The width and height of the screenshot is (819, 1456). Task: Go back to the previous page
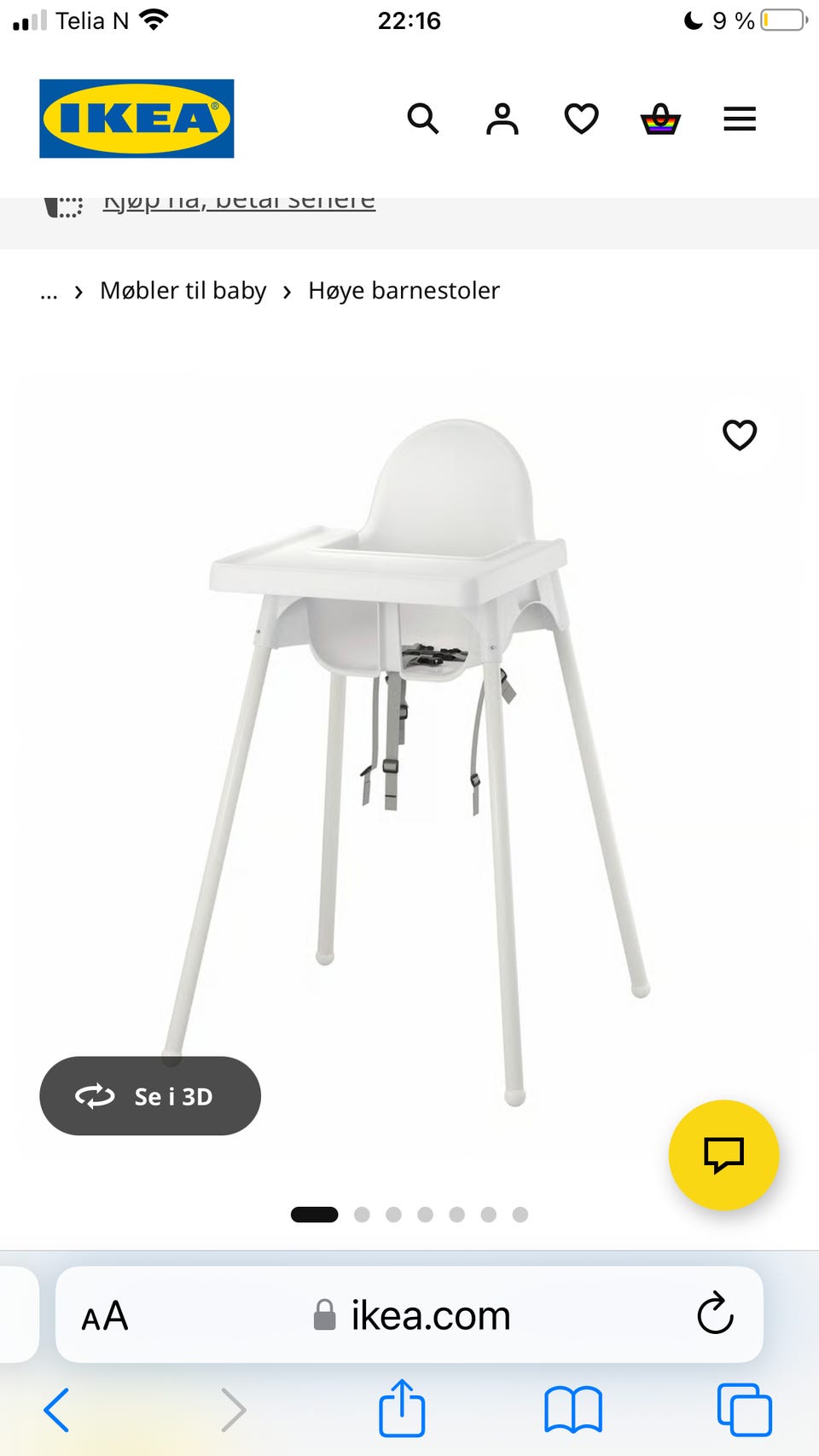coord(56,1409)
